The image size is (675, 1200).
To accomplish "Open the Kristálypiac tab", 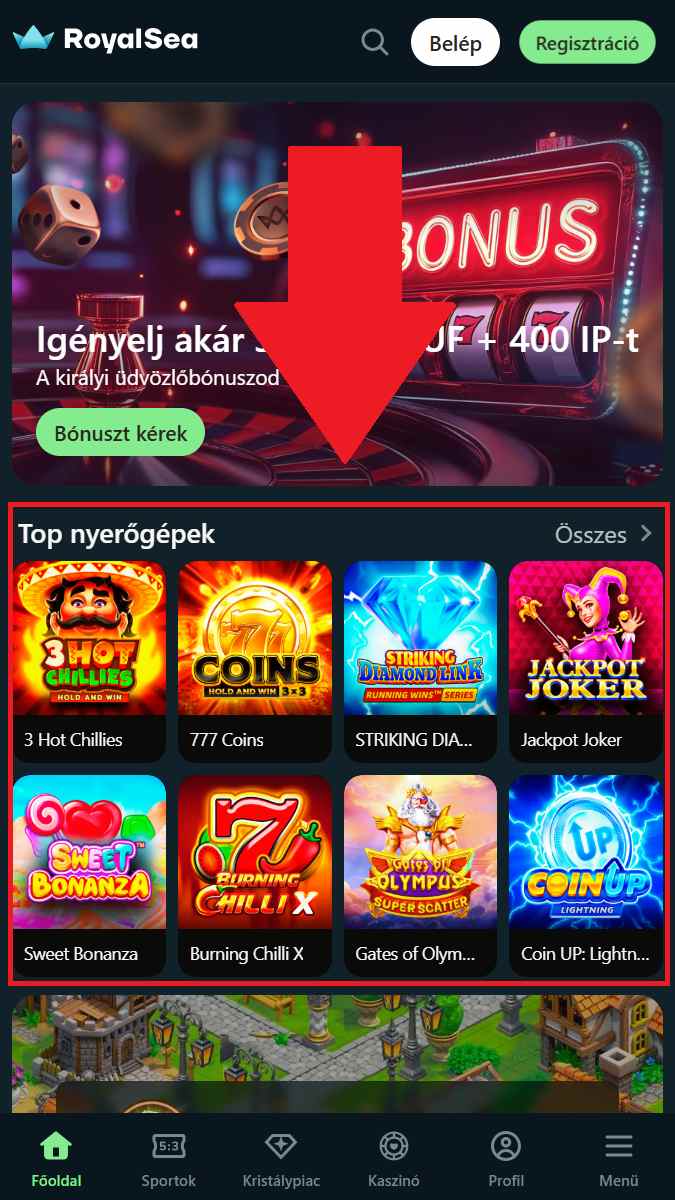I will tap(281, 1159).
